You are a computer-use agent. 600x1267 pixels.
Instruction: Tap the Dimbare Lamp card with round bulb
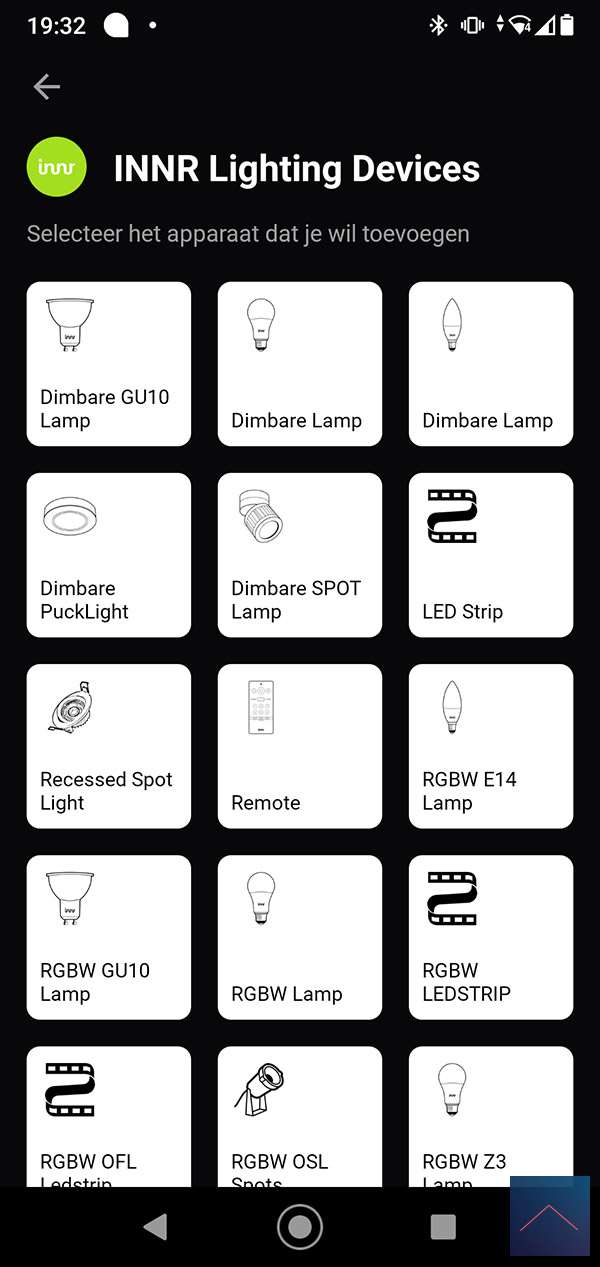click(299, 364)
